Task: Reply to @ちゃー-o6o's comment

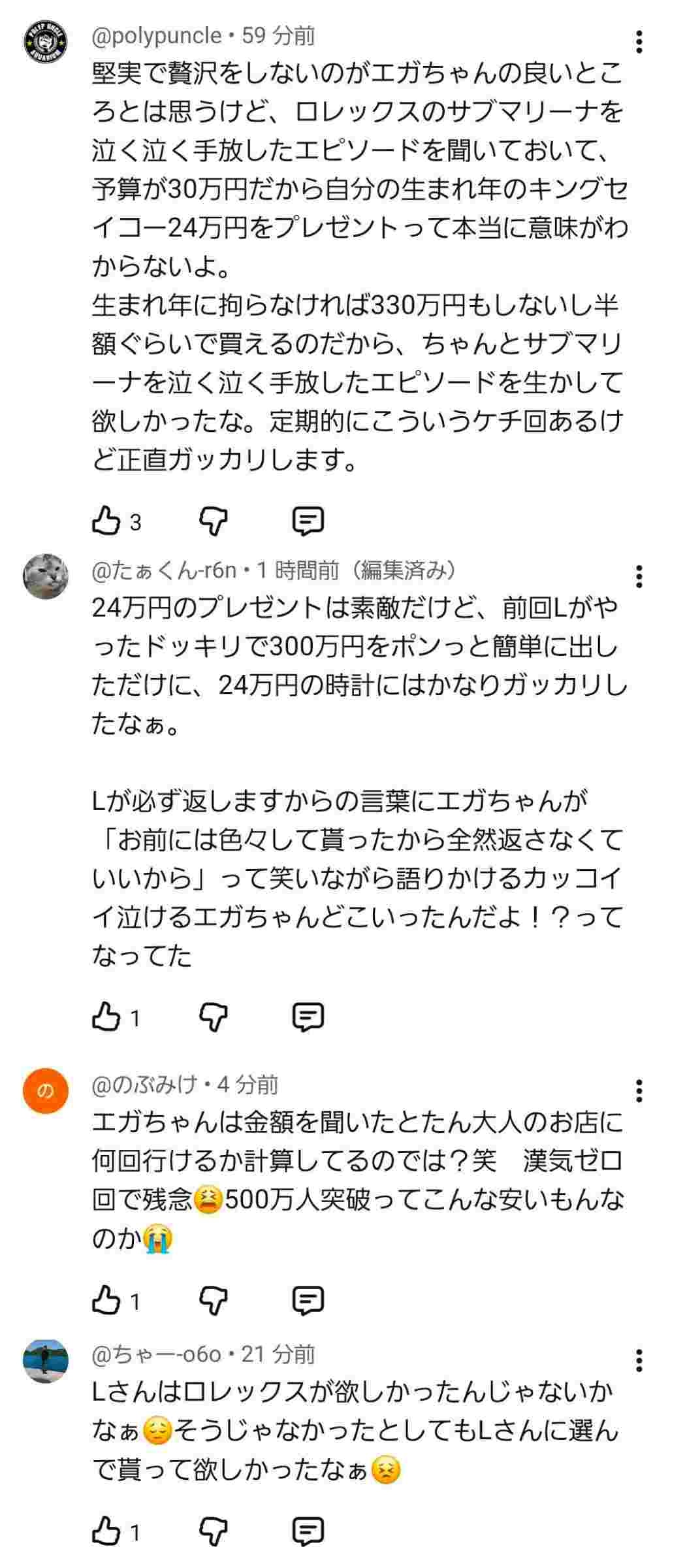Action: point(308,1531)
